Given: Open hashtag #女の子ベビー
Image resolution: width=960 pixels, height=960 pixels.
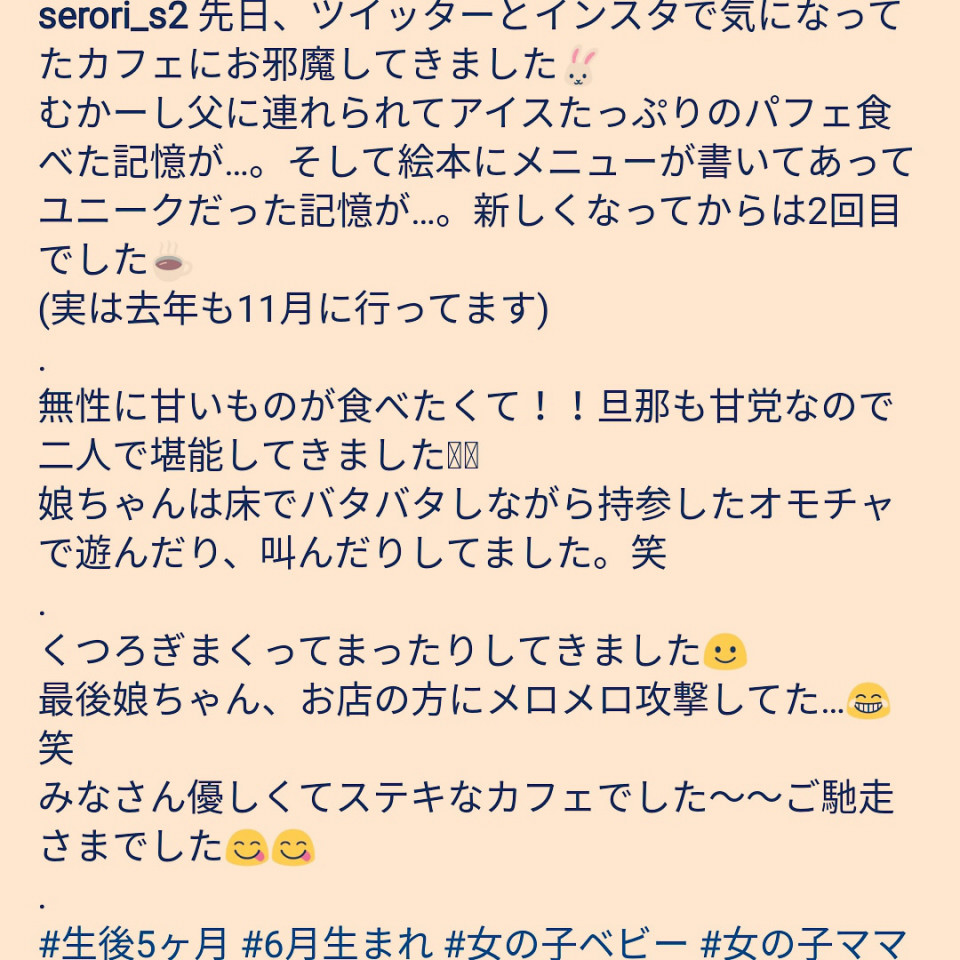Looking at the screenshot, I should [x=566, y=942].
